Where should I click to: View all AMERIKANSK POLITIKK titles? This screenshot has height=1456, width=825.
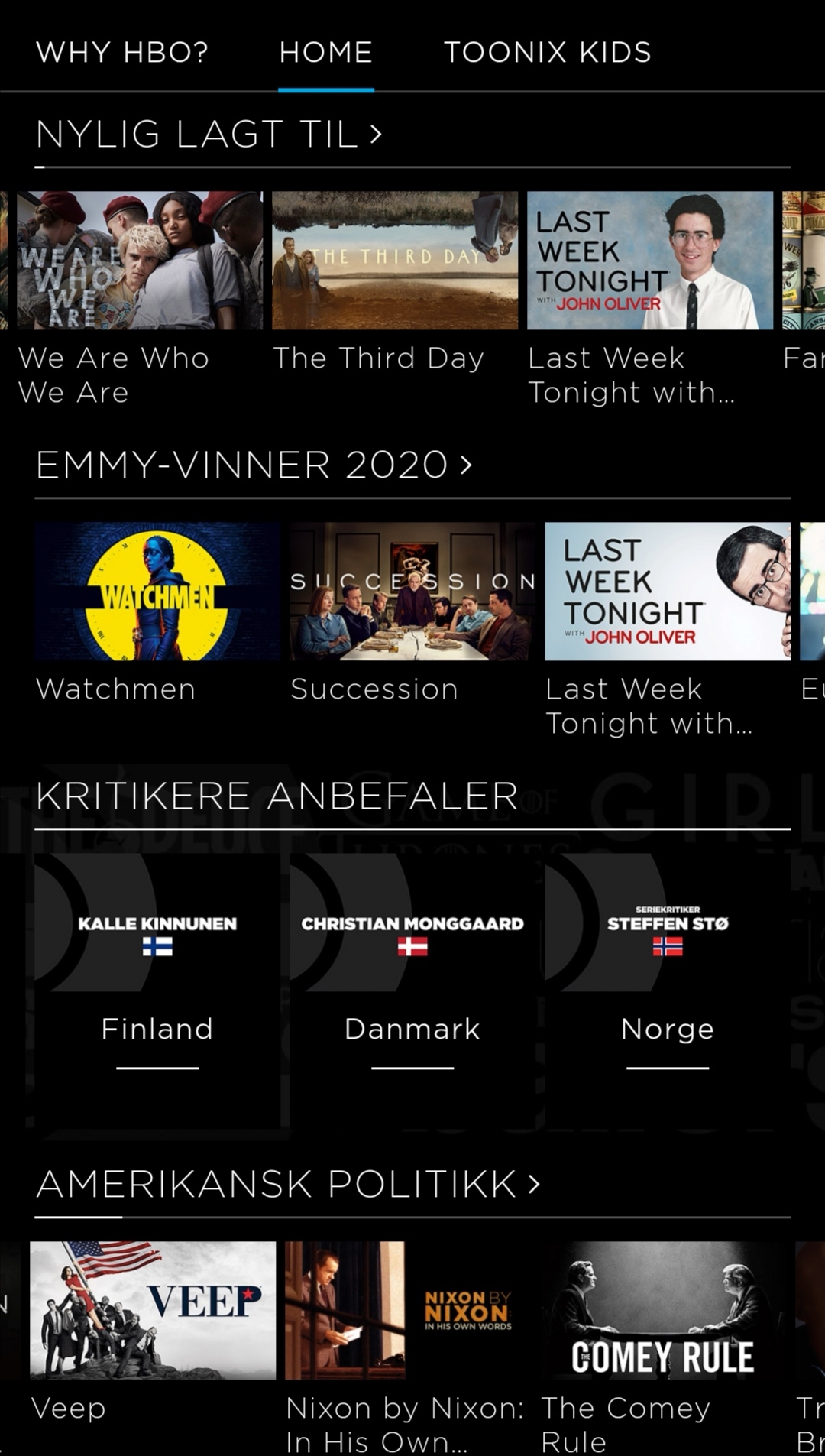point(289,1184)
